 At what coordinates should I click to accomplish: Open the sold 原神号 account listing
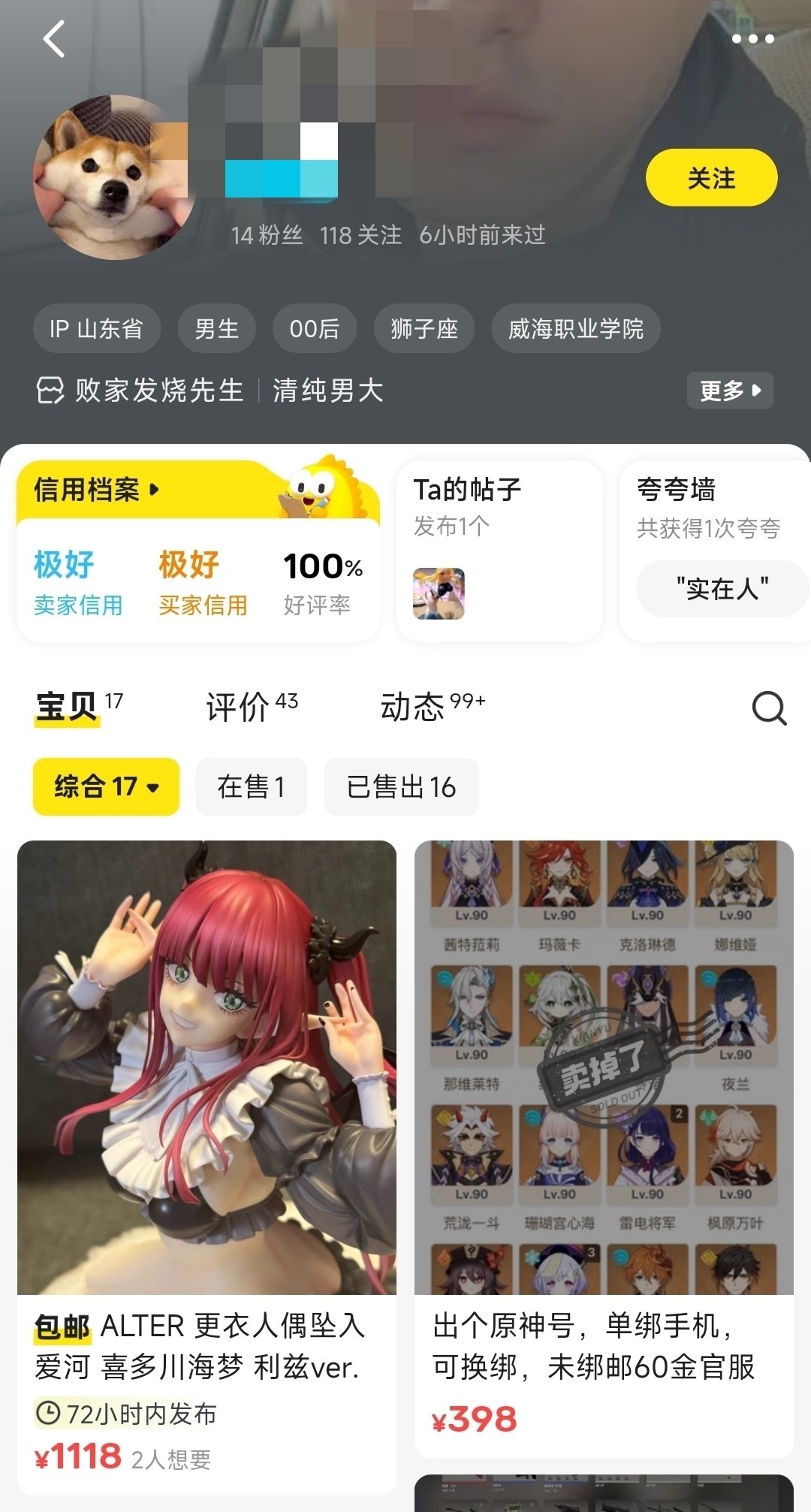604,1149
